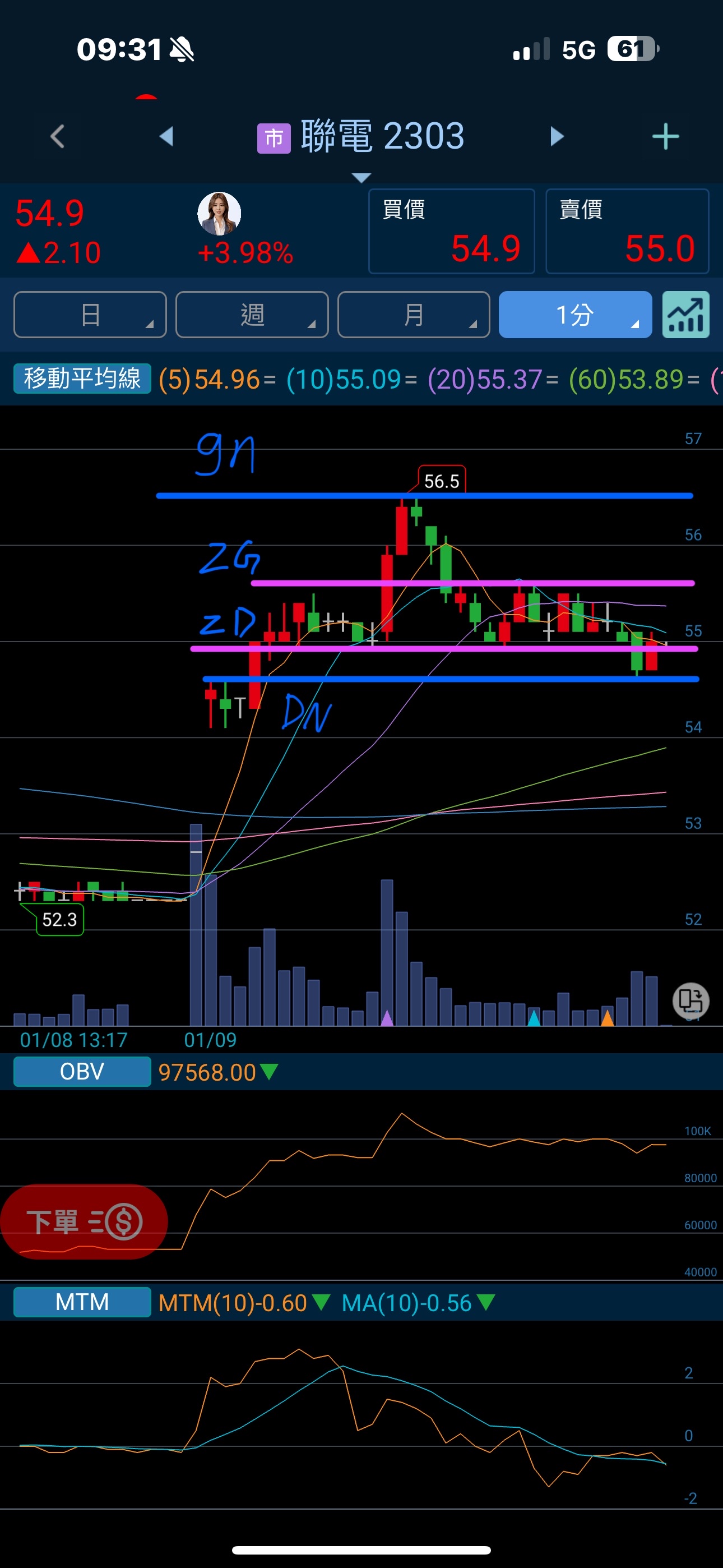The width and height of the screenshot is (723, 1568).
Task: Change the 移動平均線 indicator
Action: point(82,379)
